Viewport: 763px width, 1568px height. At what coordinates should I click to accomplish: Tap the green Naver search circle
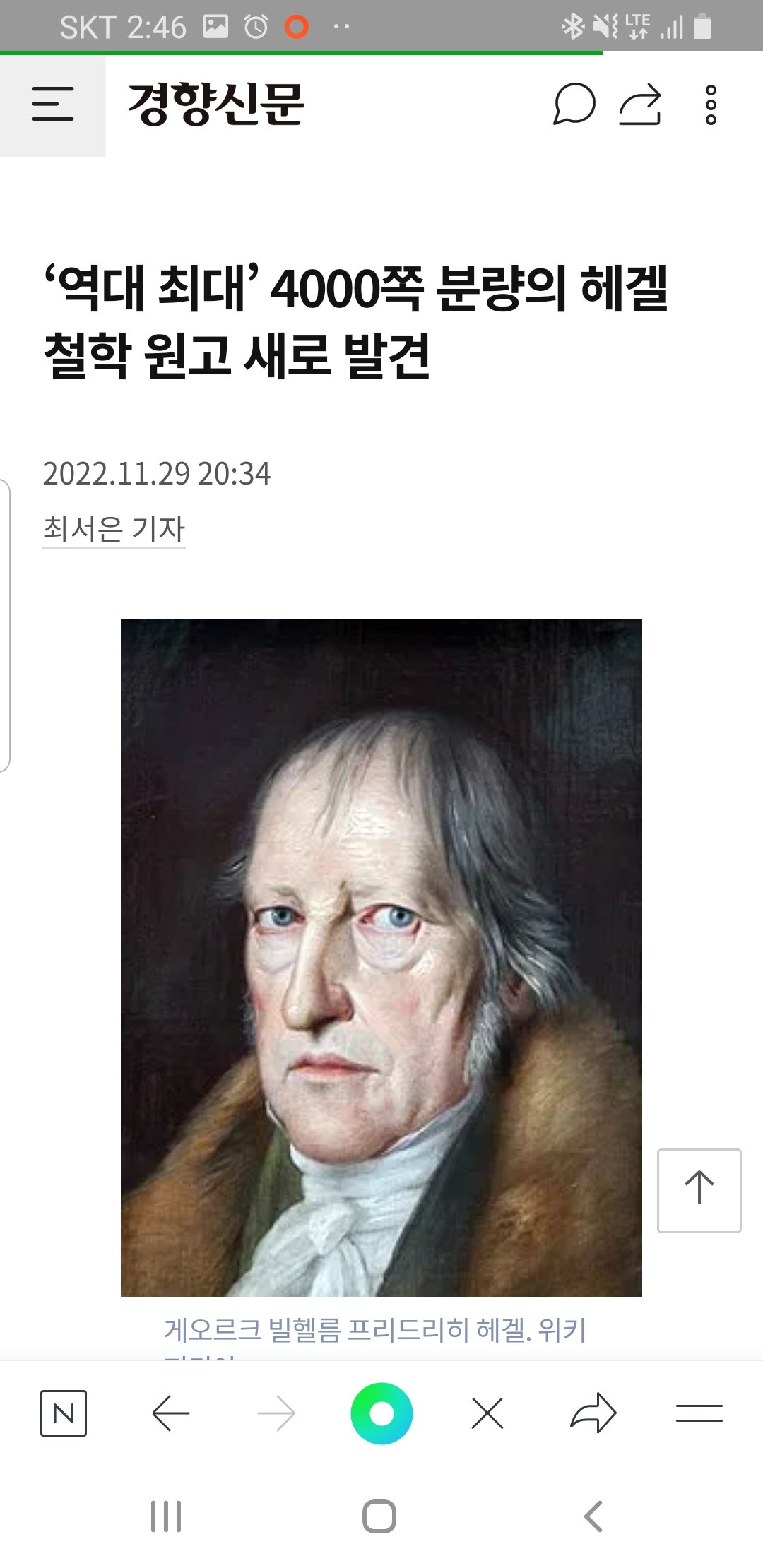381,1413
